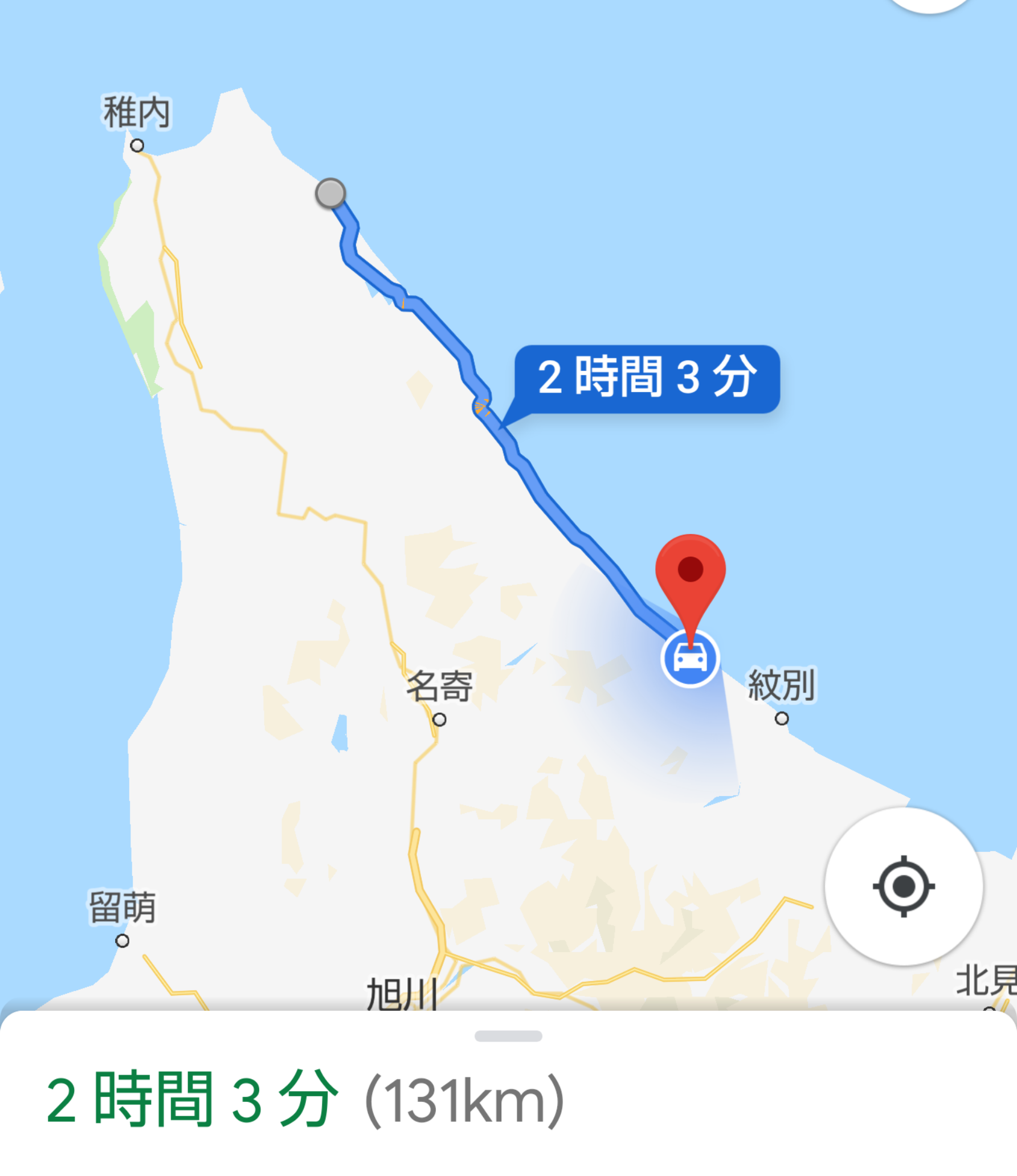Tap the gray route starting point marker
The height and width of the screenshot is (1176, 1017).
click(330, 193)
